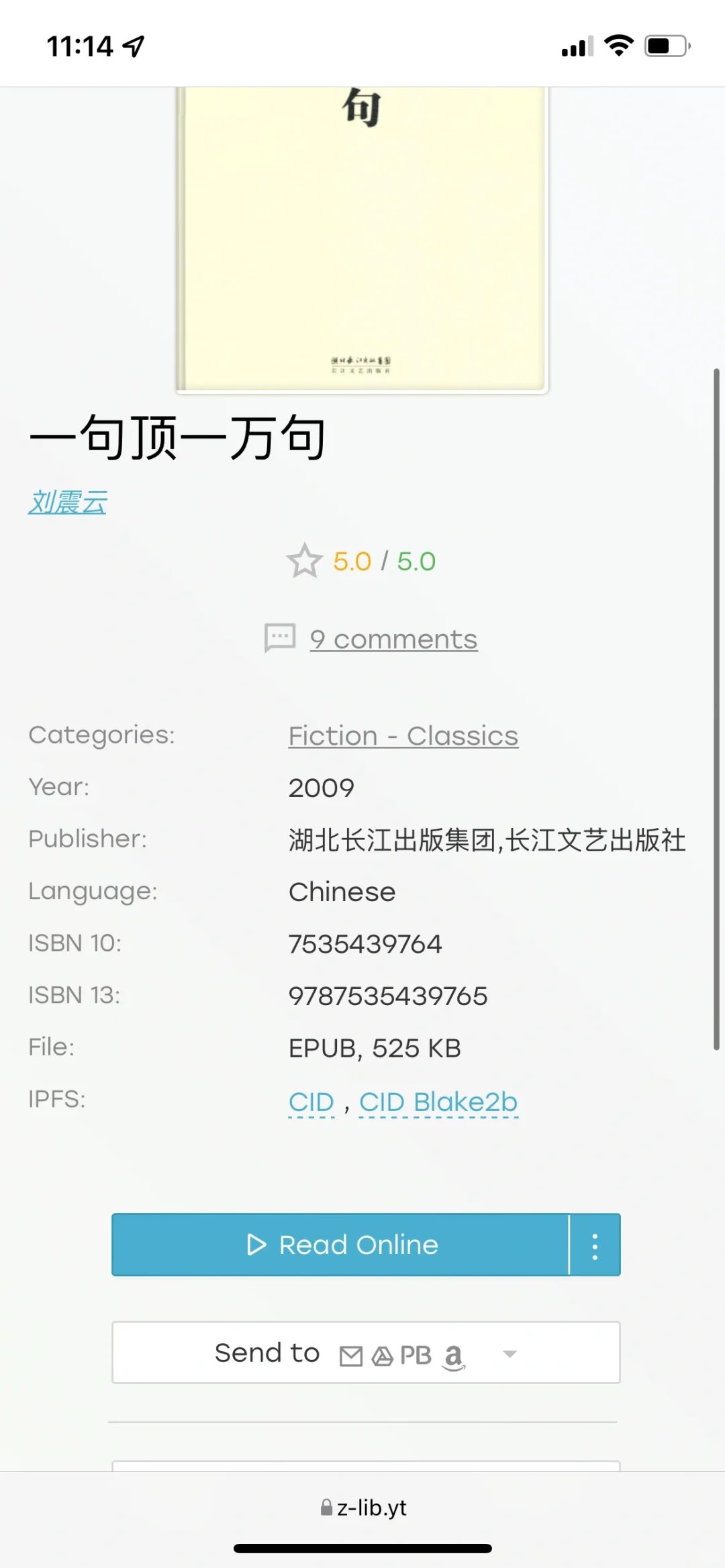Tap the CID link under IPFS
The height and width of the screenshot is (1568, 725).
311,1102
